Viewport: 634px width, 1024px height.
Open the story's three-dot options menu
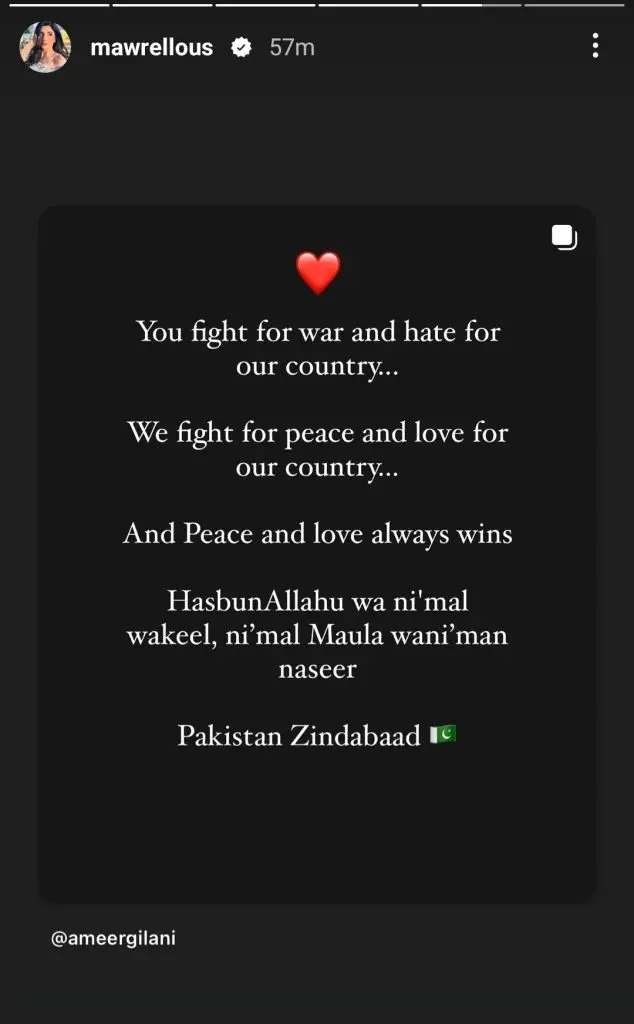(595, 46)
